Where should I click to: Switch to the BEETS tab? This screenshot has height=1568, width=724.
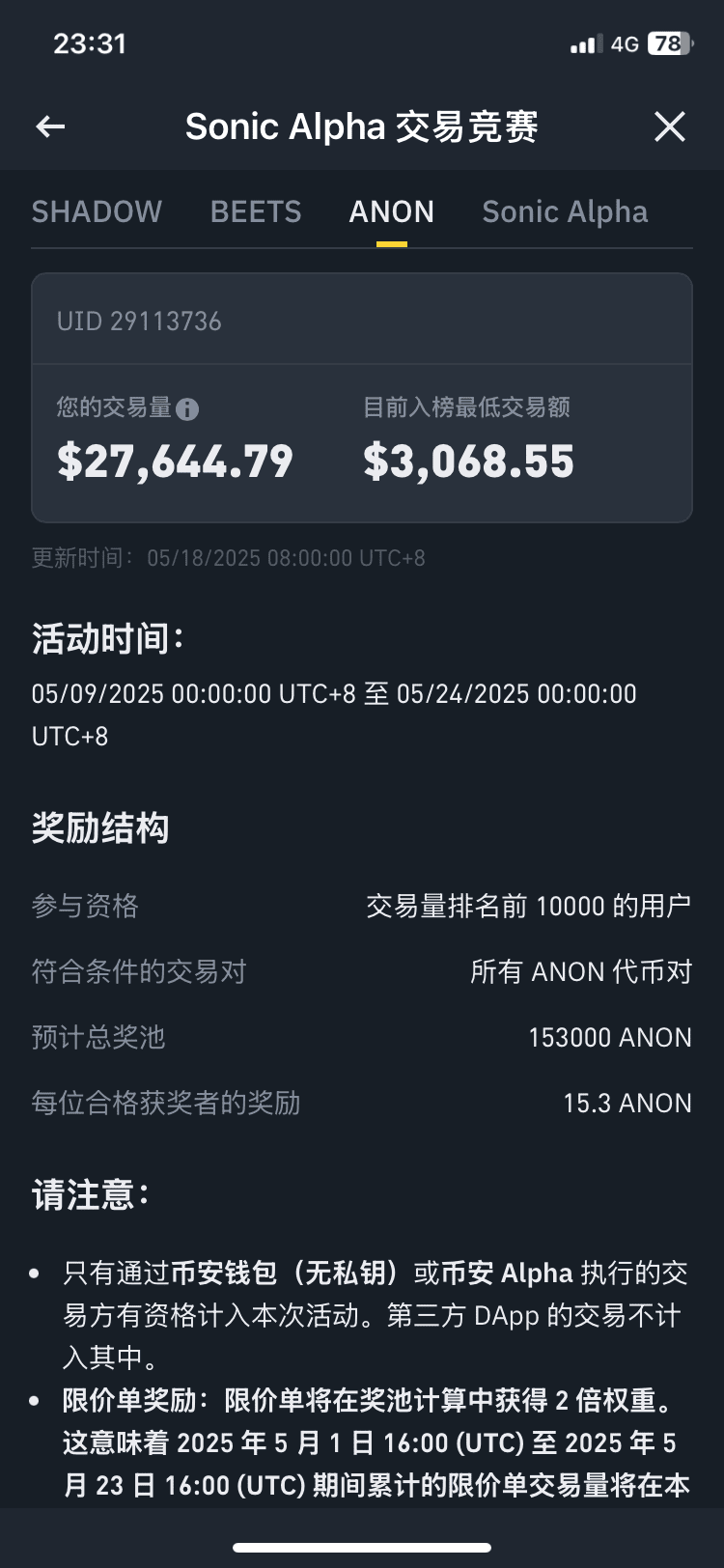256,211
